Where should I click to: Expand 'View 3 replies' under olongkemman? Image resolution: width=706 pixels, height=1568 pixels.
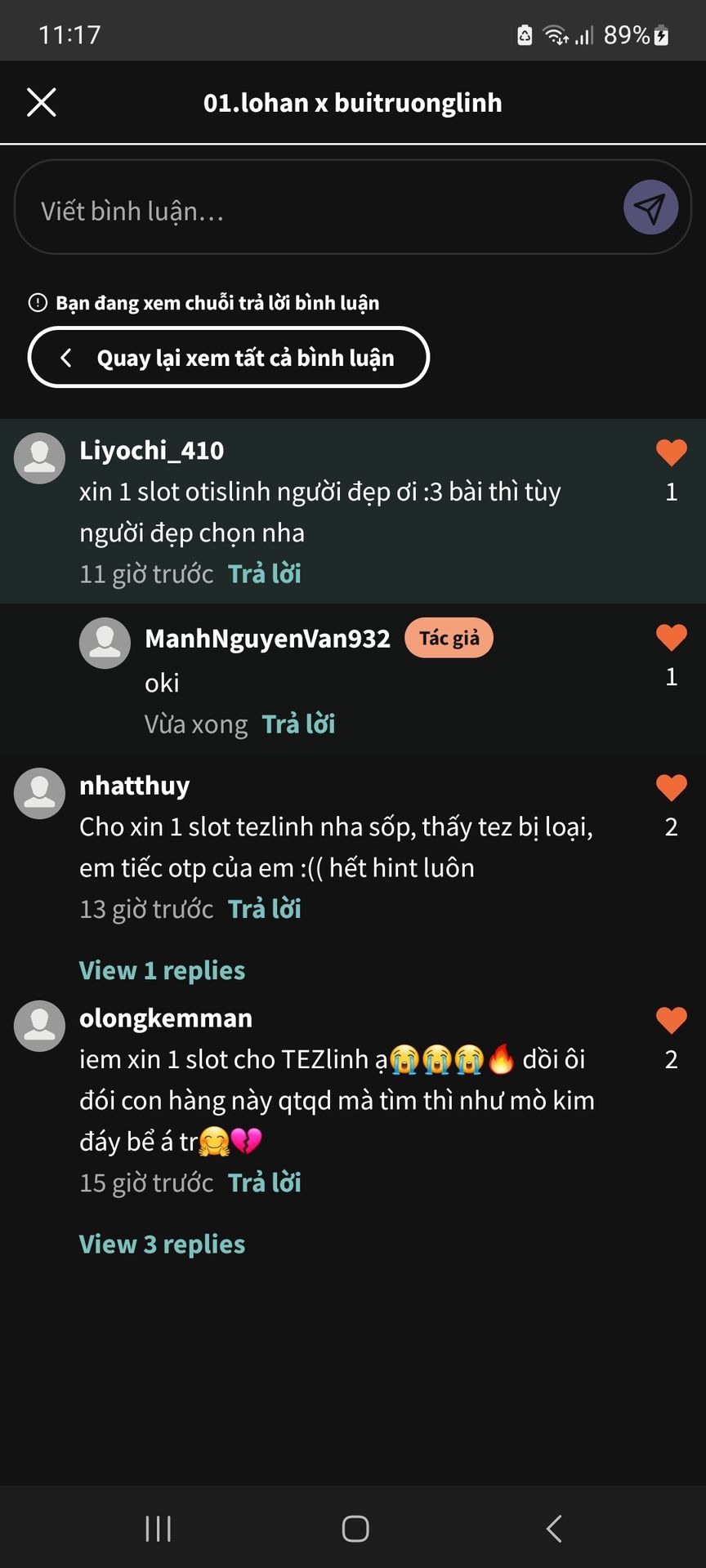point(162,1244)
